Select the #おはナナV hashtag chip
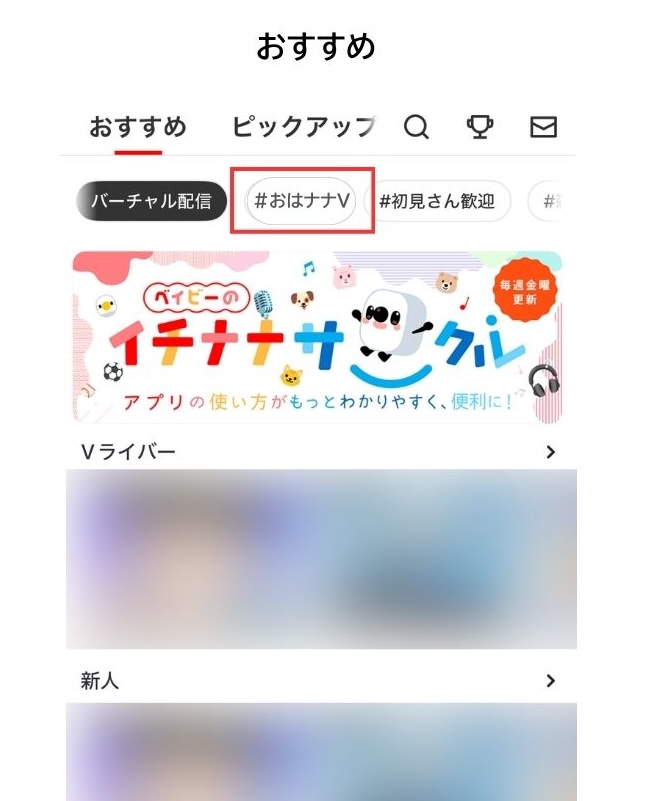This screenshot has width=659, height=801. click(302, 201)
